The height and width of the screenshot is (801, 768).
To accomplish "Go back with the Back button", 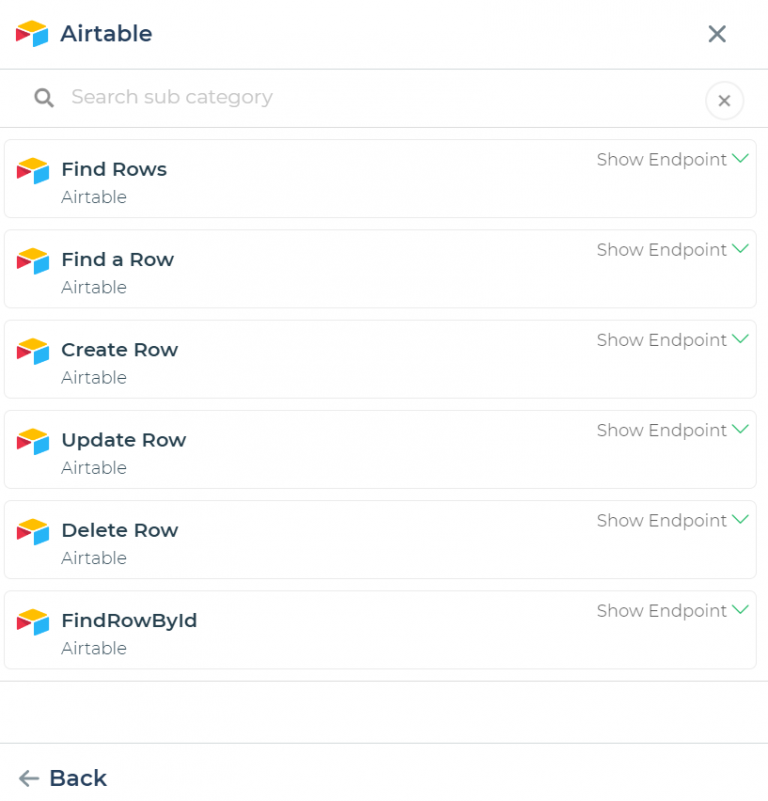I will tap(63, 778).
